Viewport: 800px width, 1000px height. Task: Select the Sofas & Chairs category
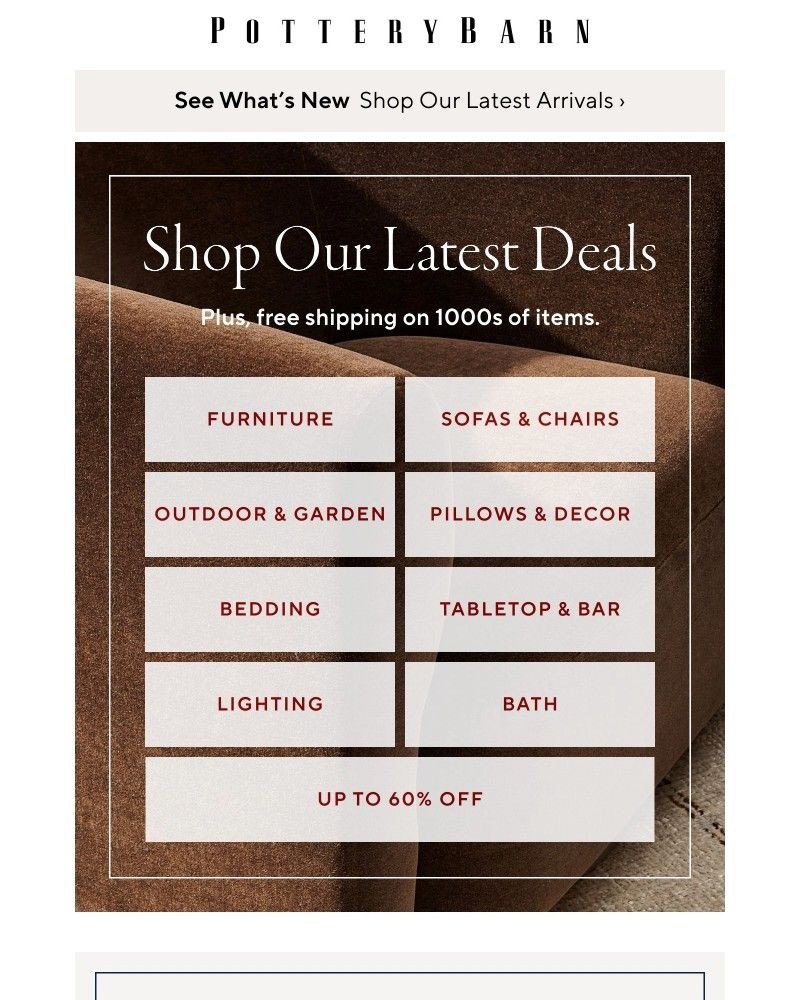(531, 419)
